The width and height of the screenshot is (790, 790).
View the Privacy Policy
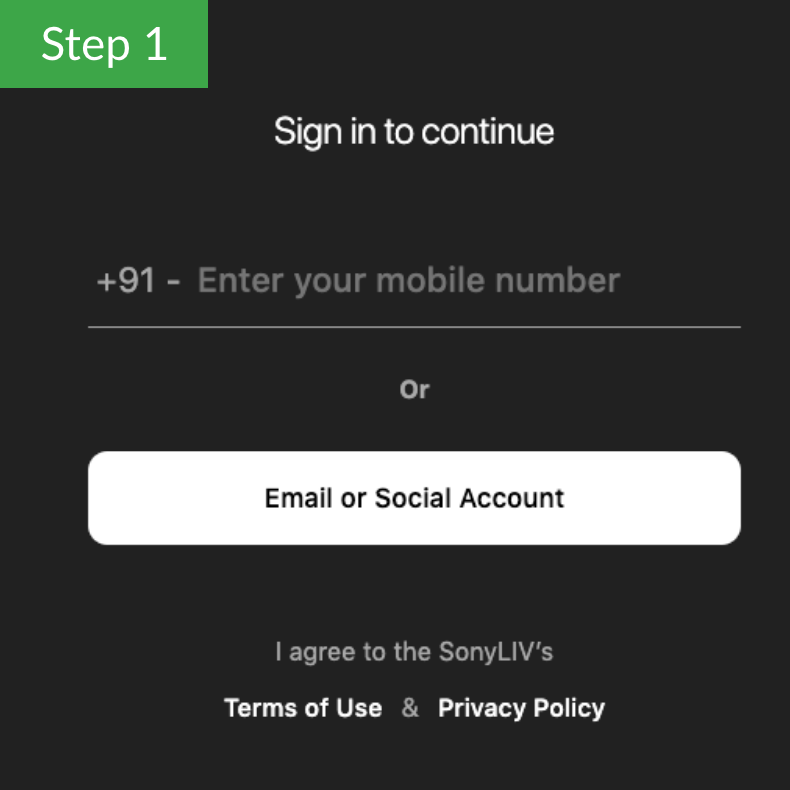pyautogui.click(x=521, y=708)
